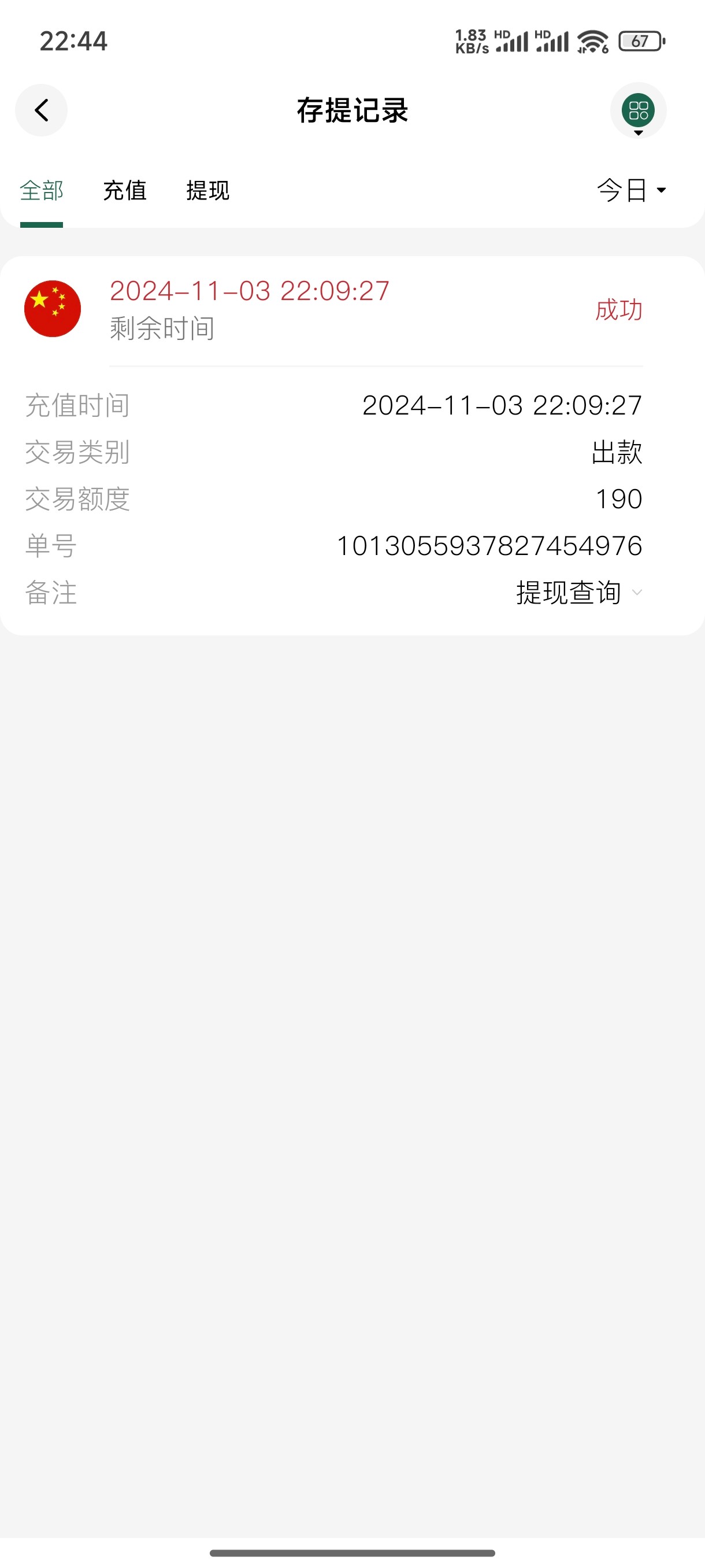Switch to the 全部 tab
This screenshot has width=705, height=1568.
tap(42, 191)
